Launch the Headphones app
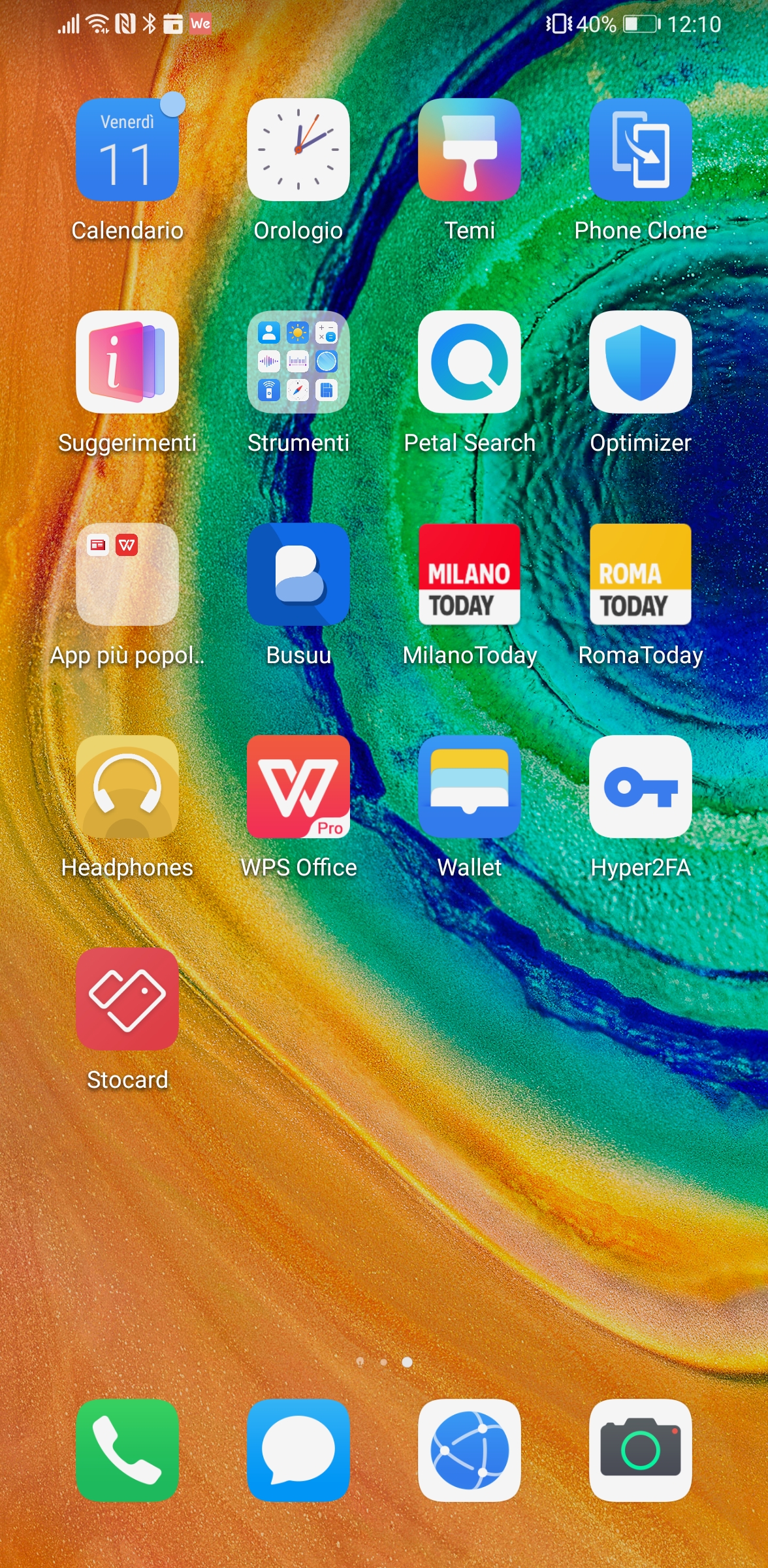768x1568 pixels. click(x=127, y=787)
